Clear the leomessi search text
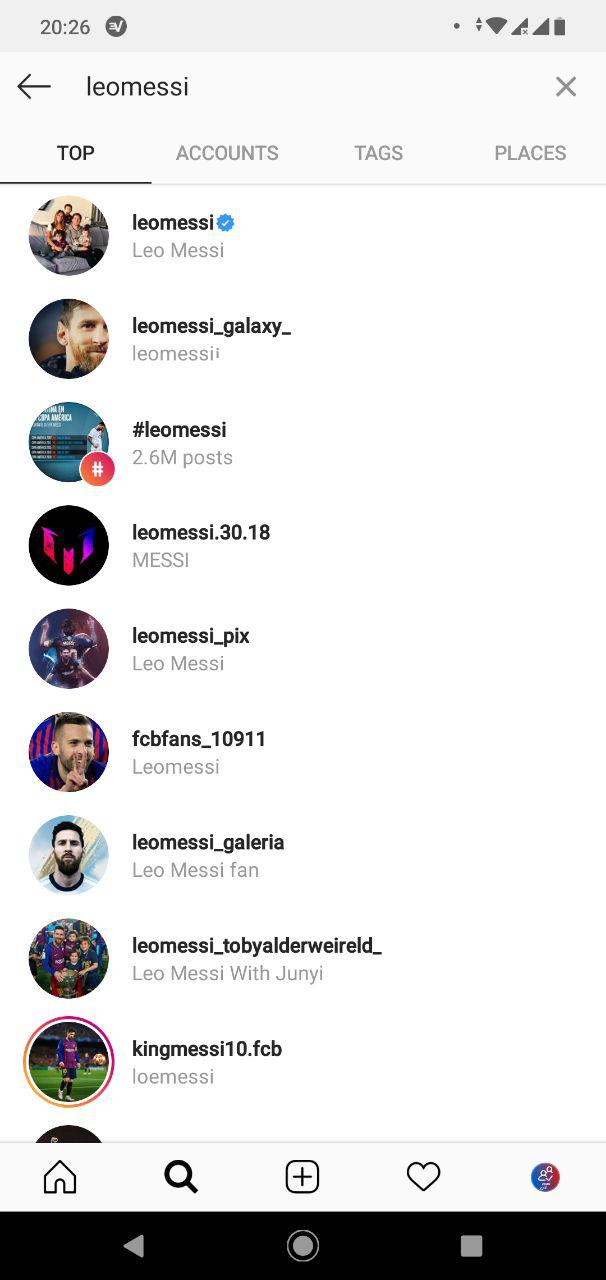Viewport: 606px width, 1280px height. (566, 87)
